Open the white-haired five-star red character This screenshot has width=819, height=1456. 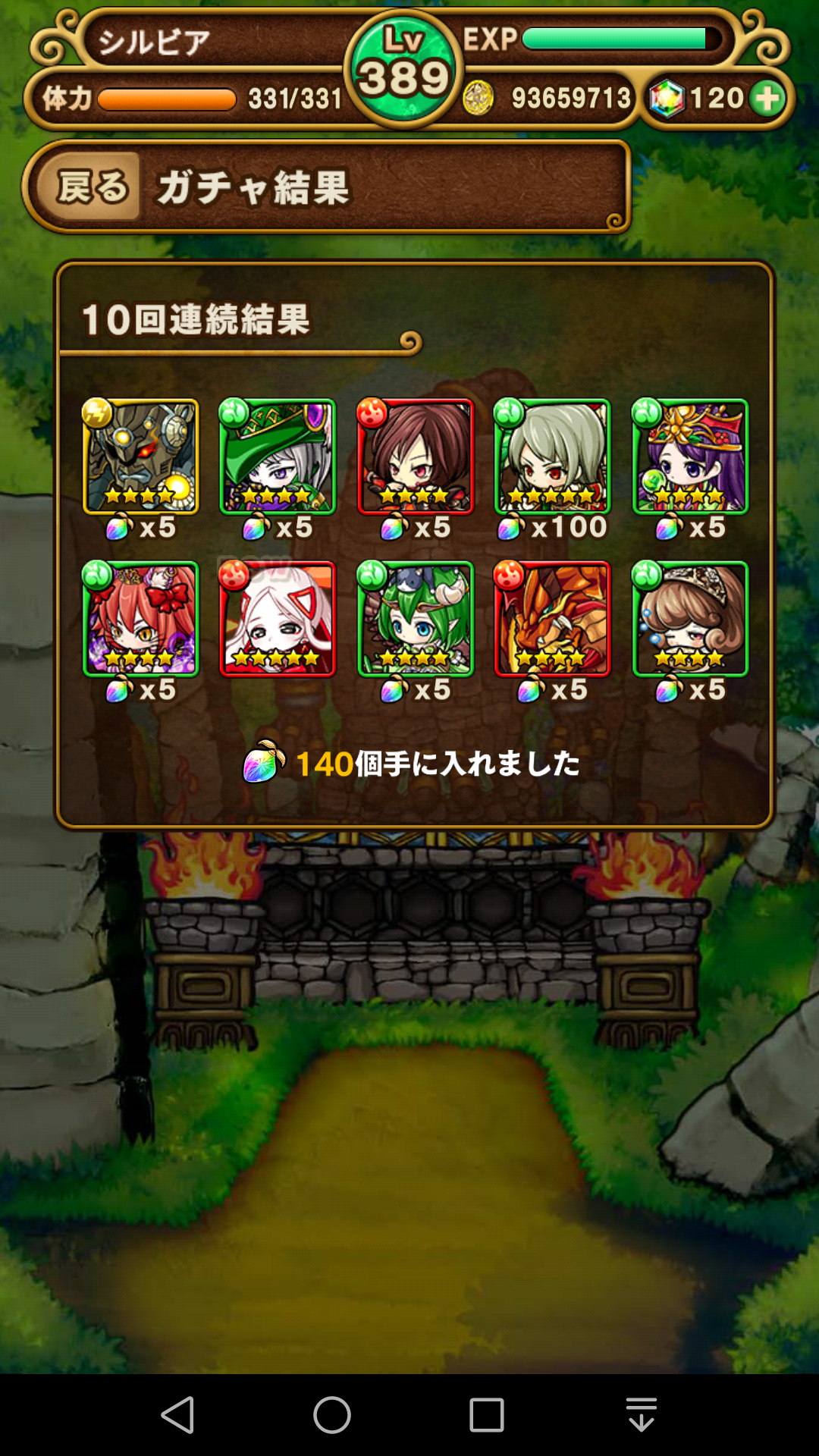click(278, 619)
